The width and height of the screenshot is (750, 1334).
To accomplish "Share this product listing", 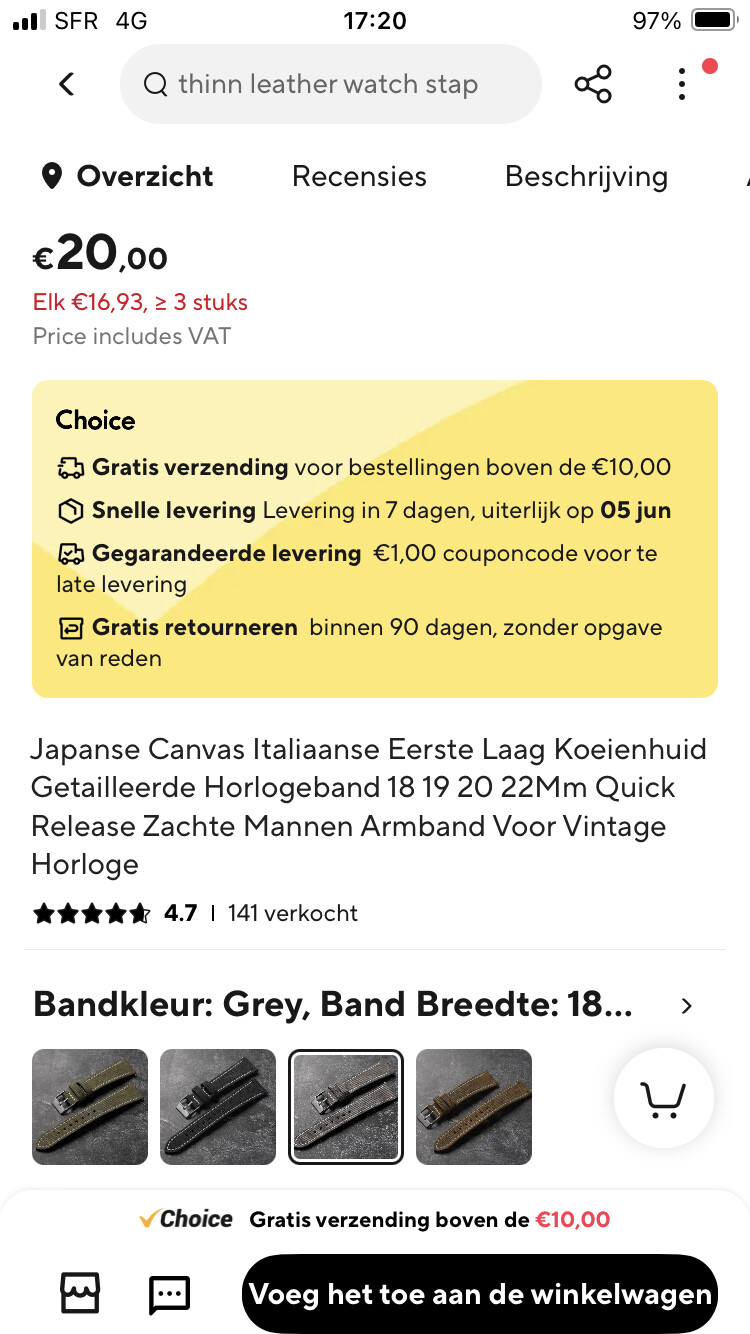I will pyautogui.click(x=593, y=84).
